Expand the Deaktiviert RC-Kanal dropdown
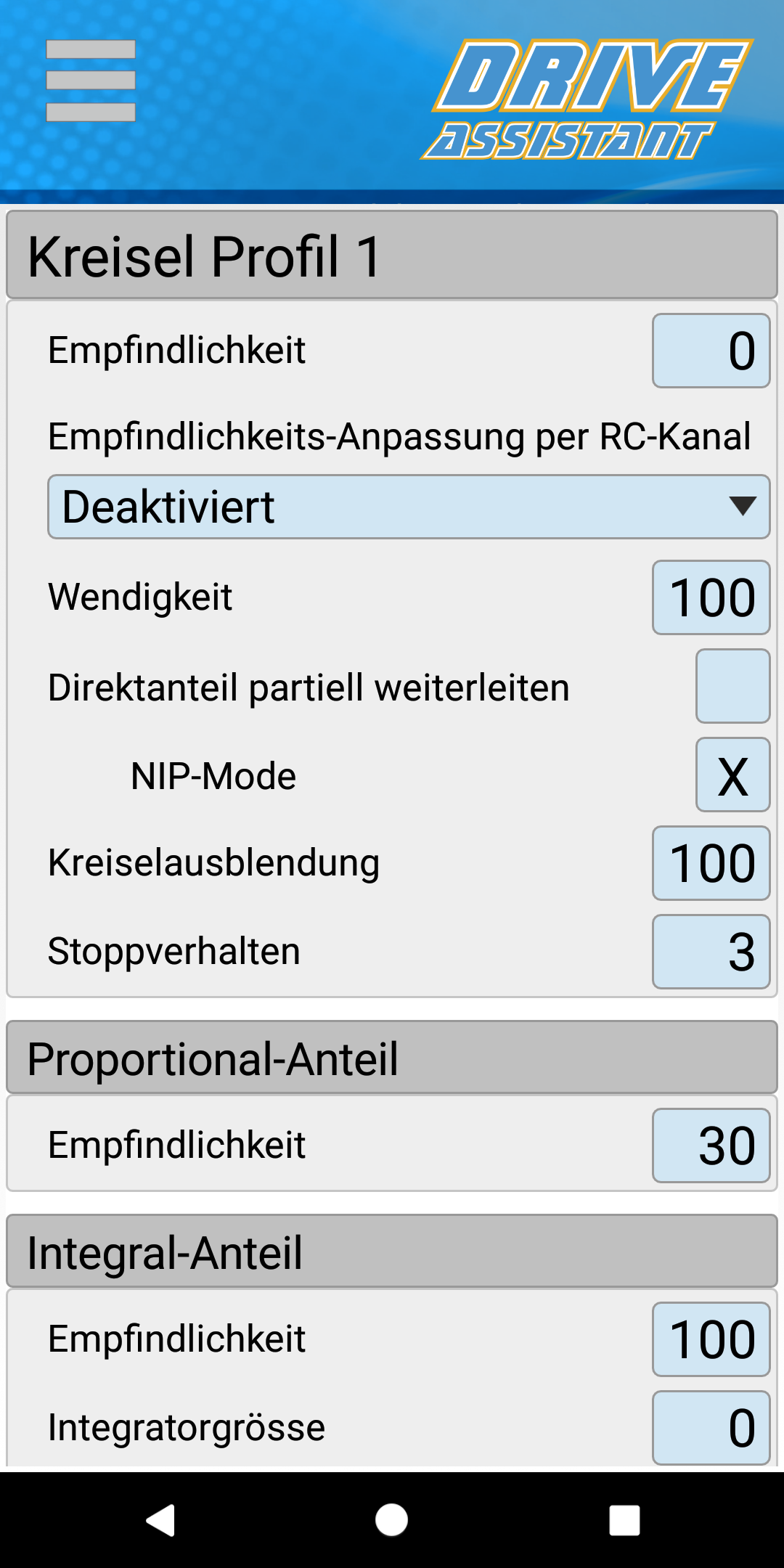Viewport: 784px width, 1568px height. tap(409, 507)
